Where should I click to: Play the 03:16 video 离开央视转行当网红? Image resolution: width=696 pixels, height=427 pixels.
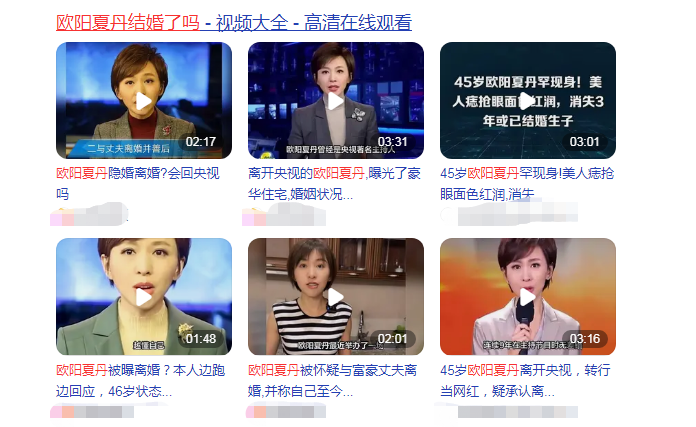click(527, 297)
